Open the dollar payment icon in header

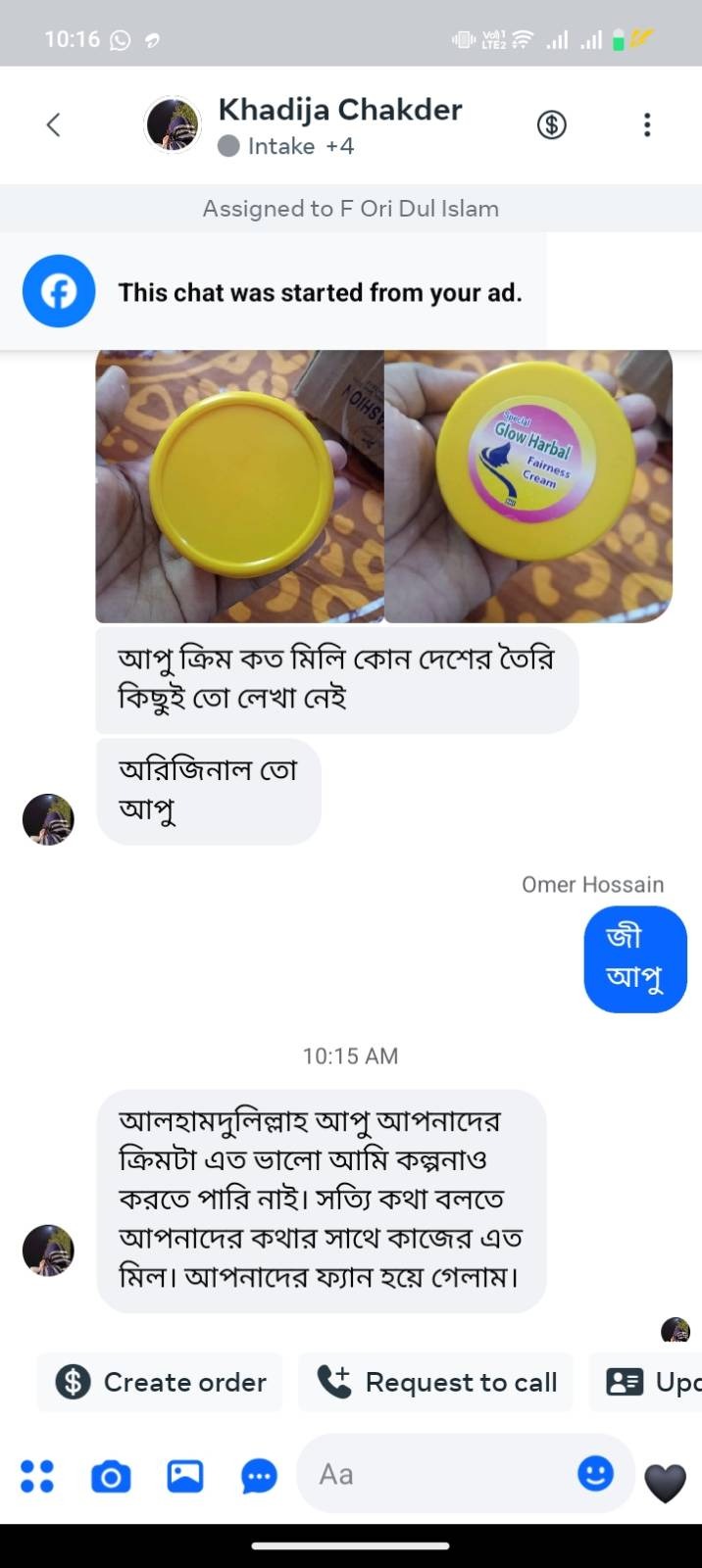coord(551,124)
